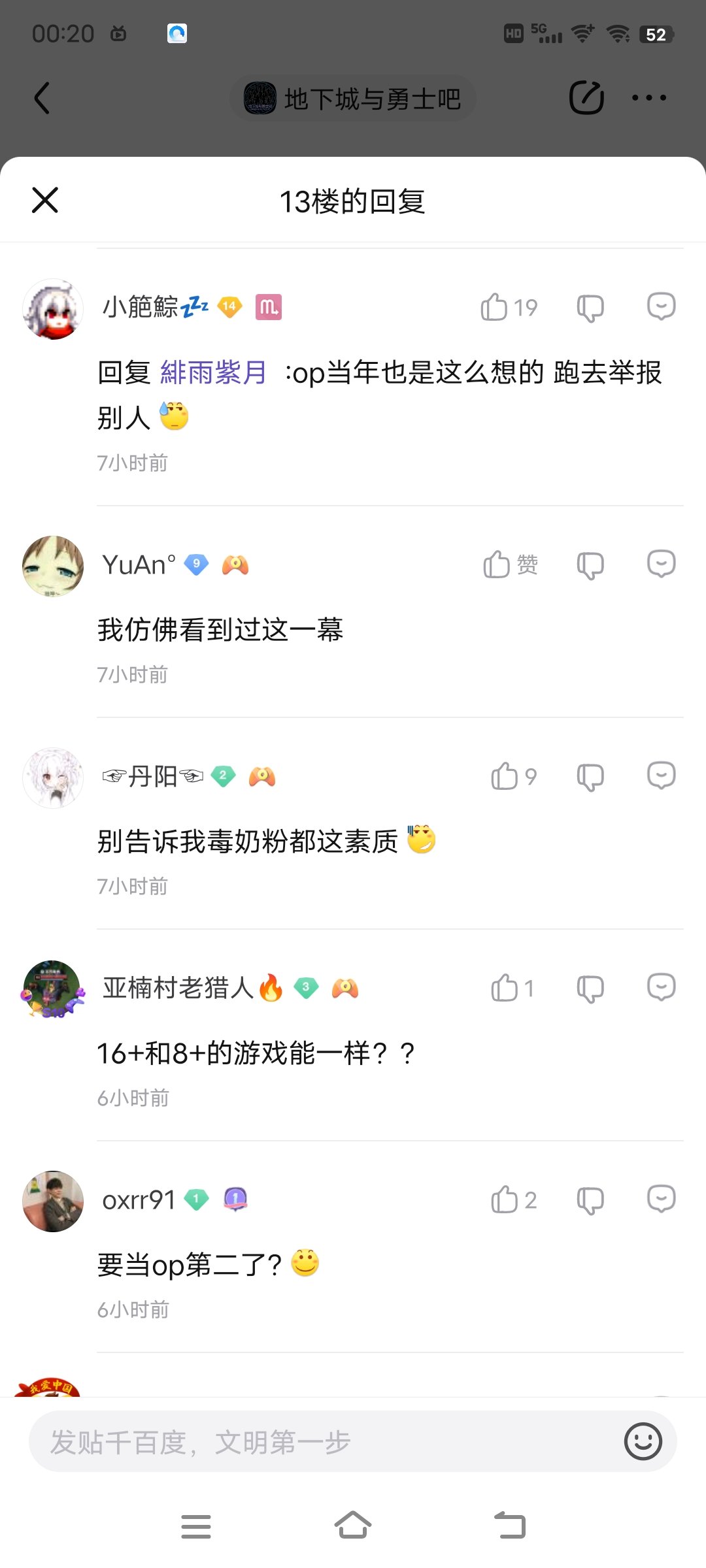Reply to YuAn°'s comment
Image resolution: width=706 pixels, height=1568 pixels.
[x=661, y=563]
